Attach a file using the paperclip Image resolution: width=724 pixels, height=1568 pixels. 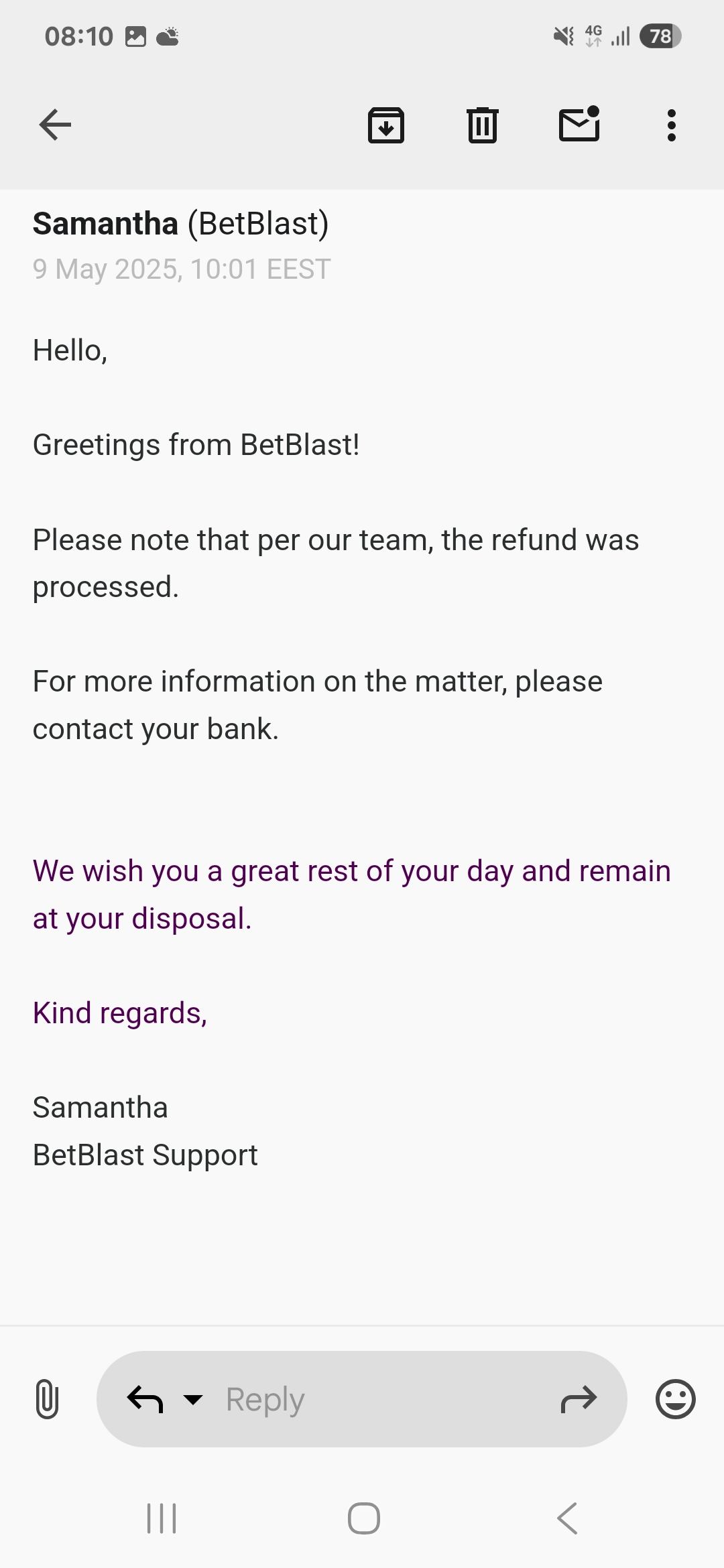[x=47, y=1399]
